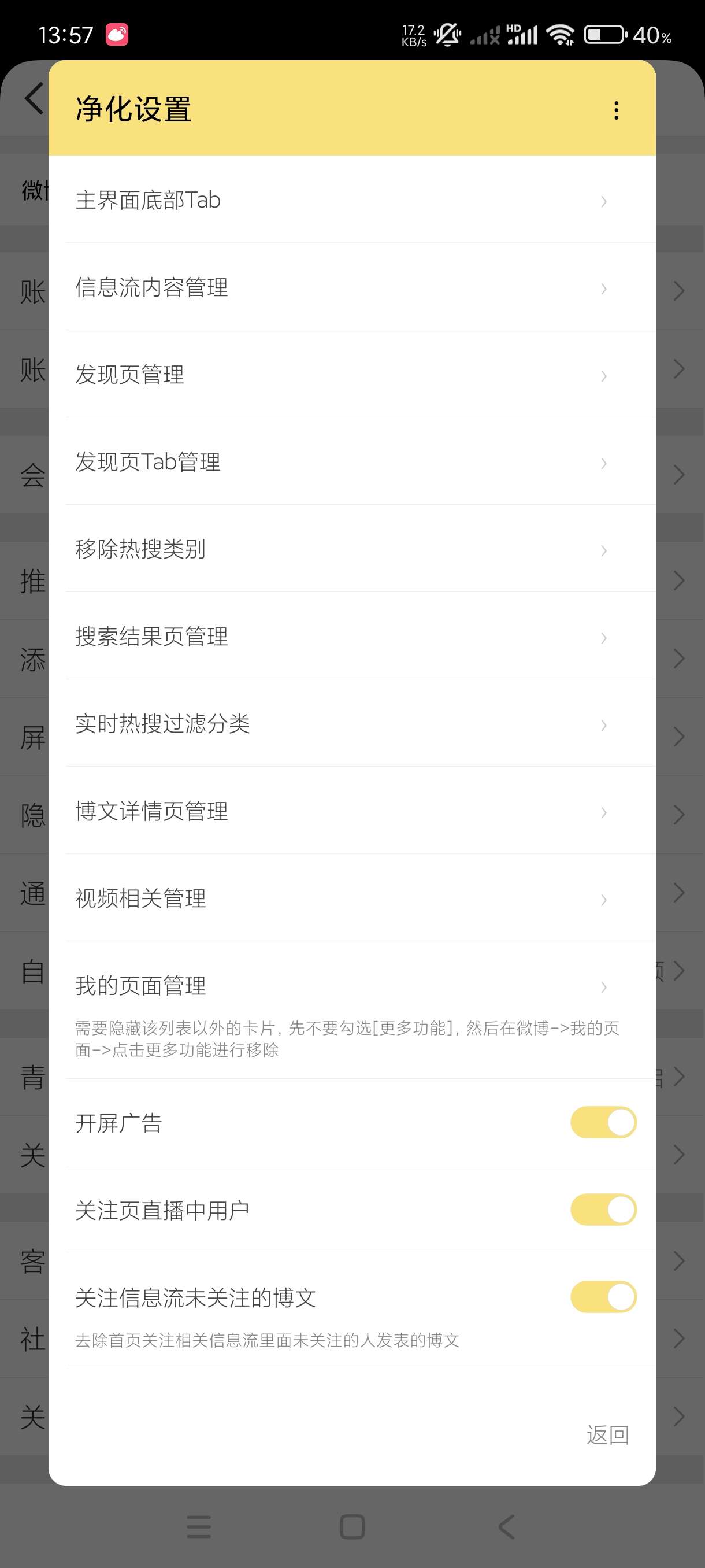This screenshot has width=705, height=1568.
Task: Open 发现页Tab管理 row
Action: (351, 462)
